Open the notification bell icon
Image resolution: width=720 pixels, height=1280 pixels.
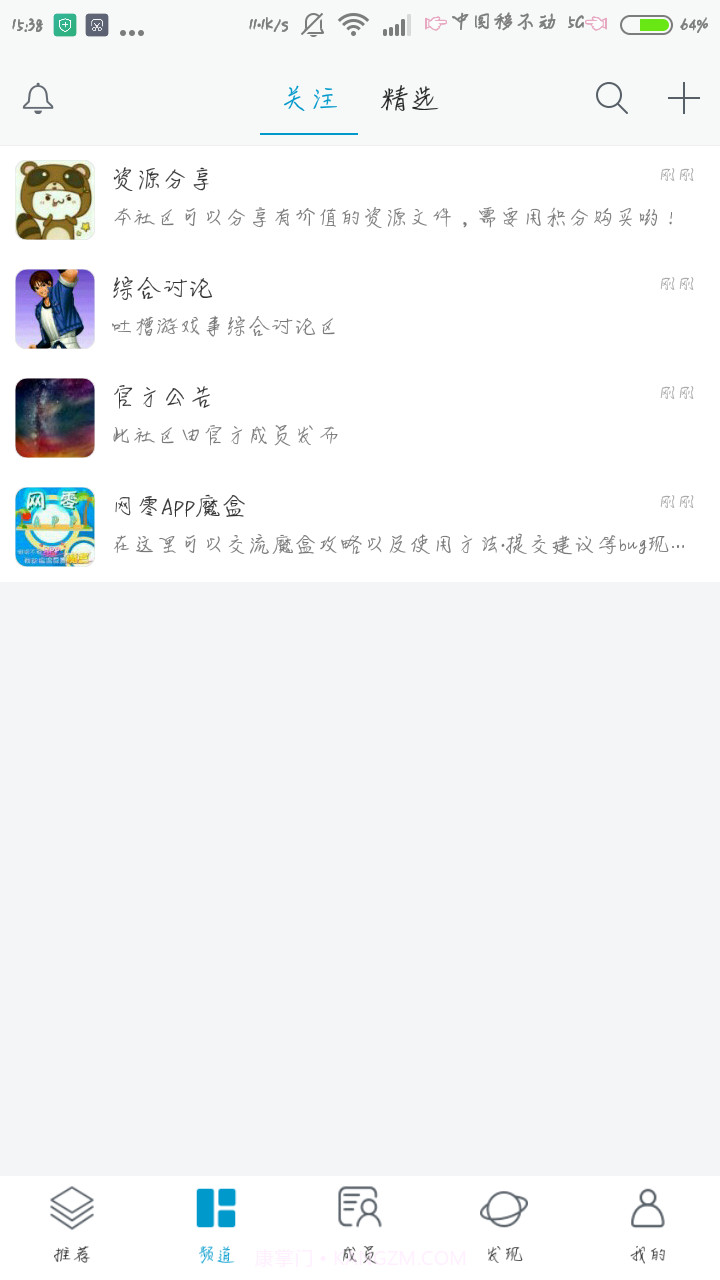coord(38,99)
